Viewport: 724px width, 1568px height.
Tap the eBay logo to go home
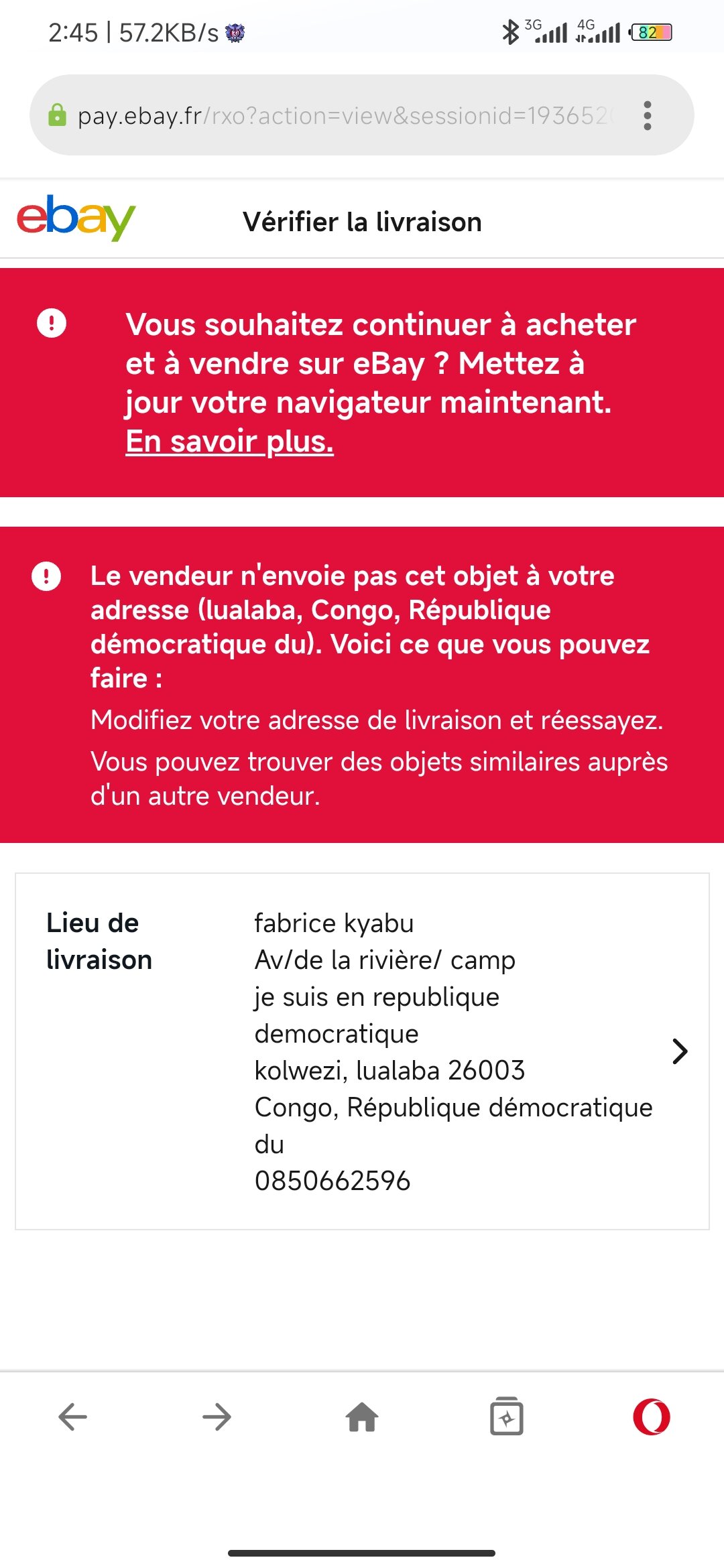pos(76,217)
